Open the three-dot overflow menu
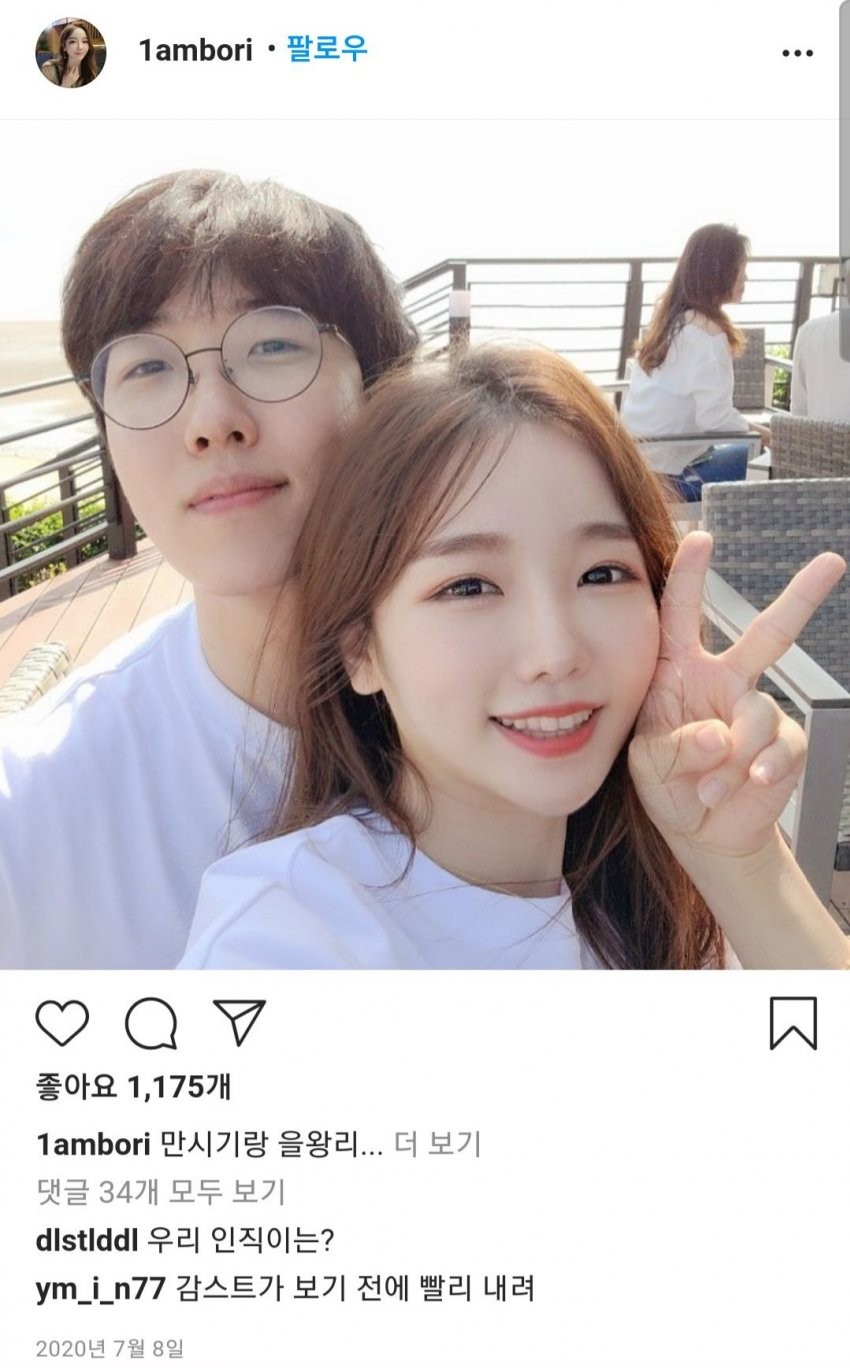Viewport: 850px width, 1368px height. click(x=797, y=53)
